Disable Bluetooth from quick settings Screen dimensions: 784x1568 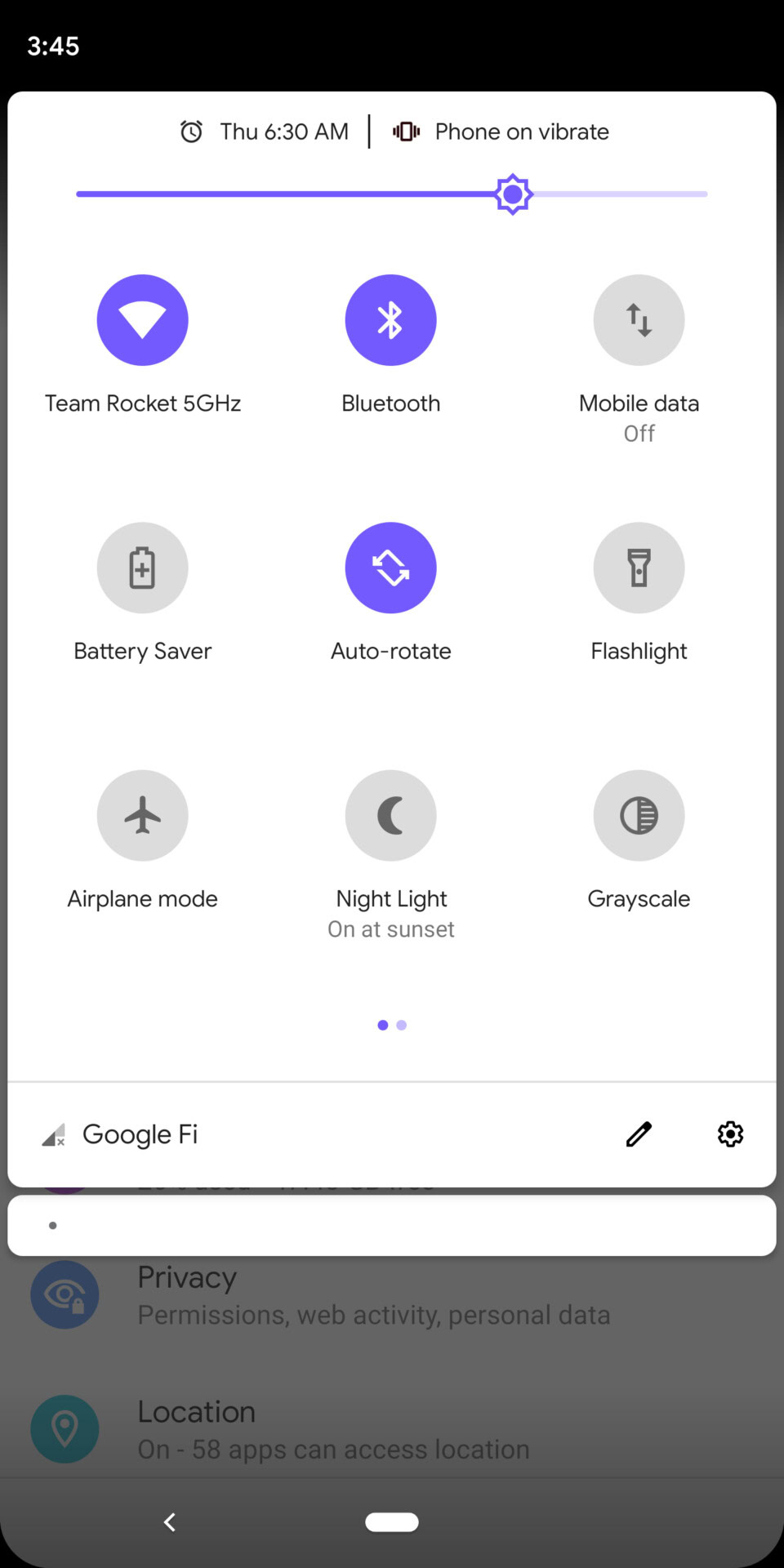(391, 320)
